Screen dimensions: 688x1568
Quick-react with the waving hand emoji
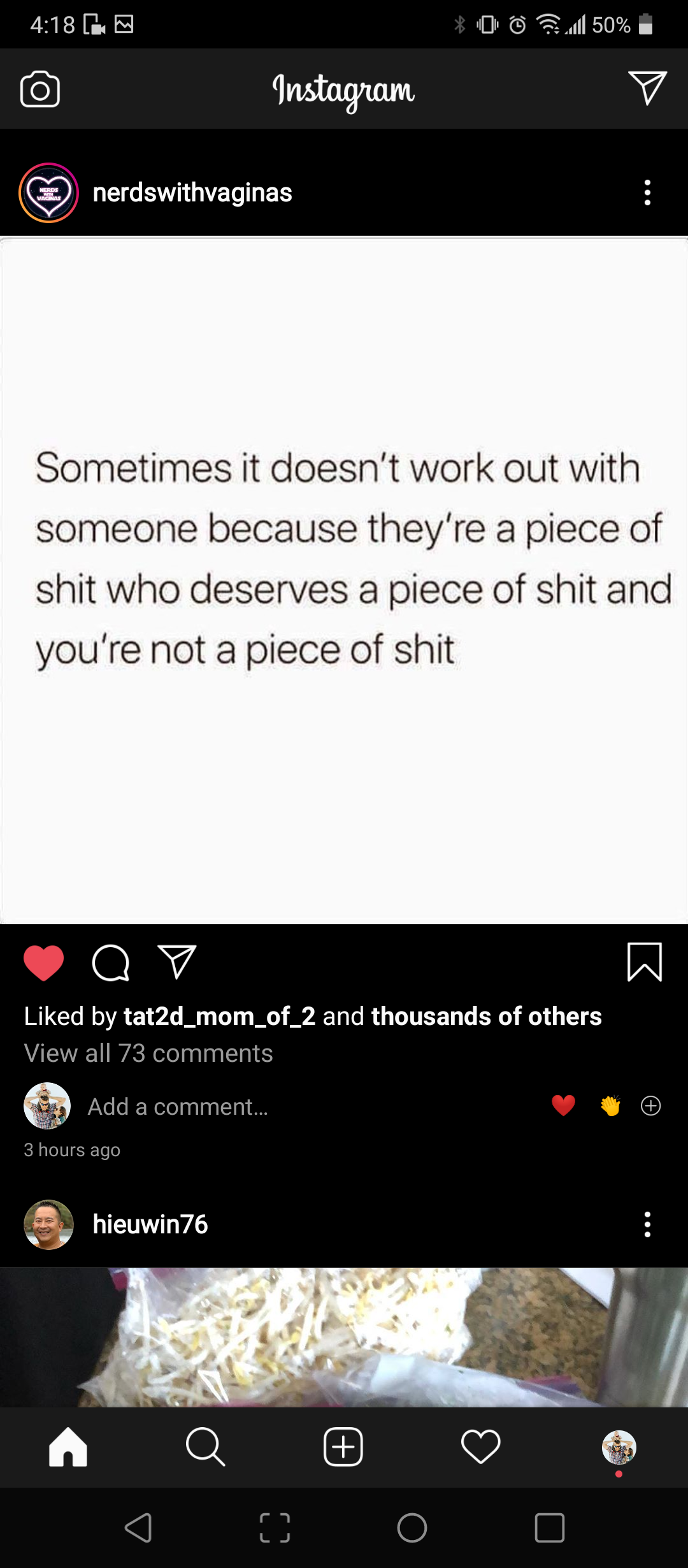(610, 1105)
